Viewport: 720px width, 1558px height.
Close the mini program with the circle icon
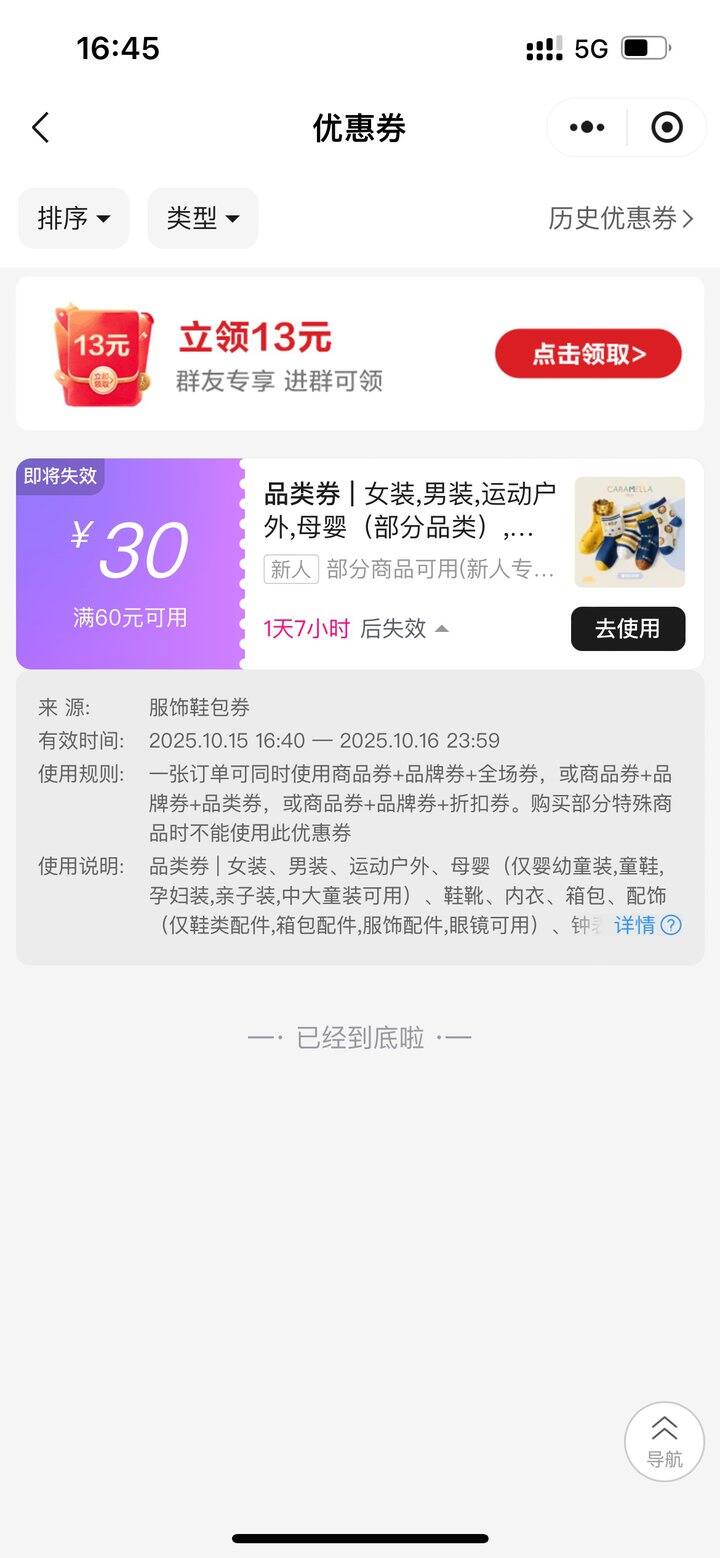[666, 128]
